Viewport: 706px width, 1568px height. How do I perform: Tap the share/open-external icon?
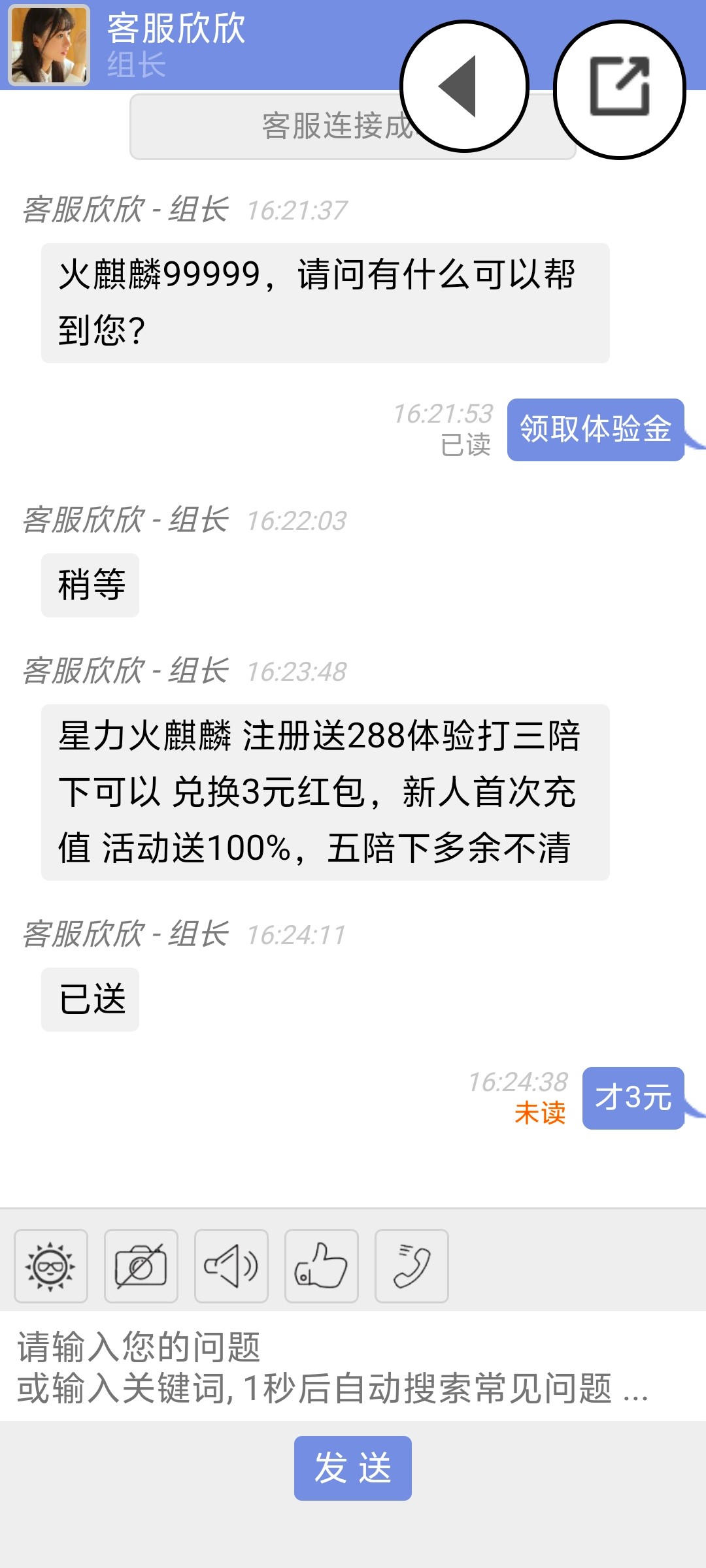[619, 89]
